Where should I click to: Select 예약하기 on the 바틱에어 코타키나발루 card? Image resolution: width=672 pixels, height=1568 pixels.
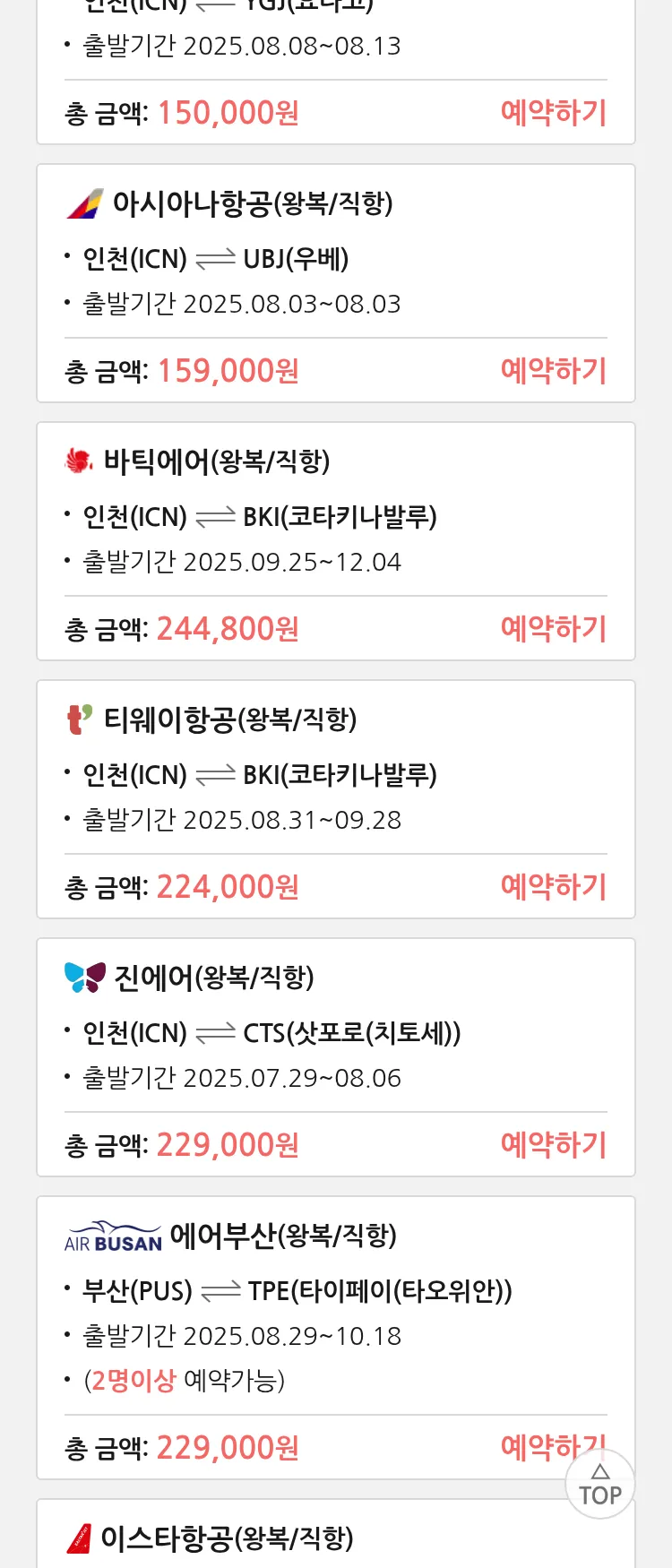coord(553,629)
